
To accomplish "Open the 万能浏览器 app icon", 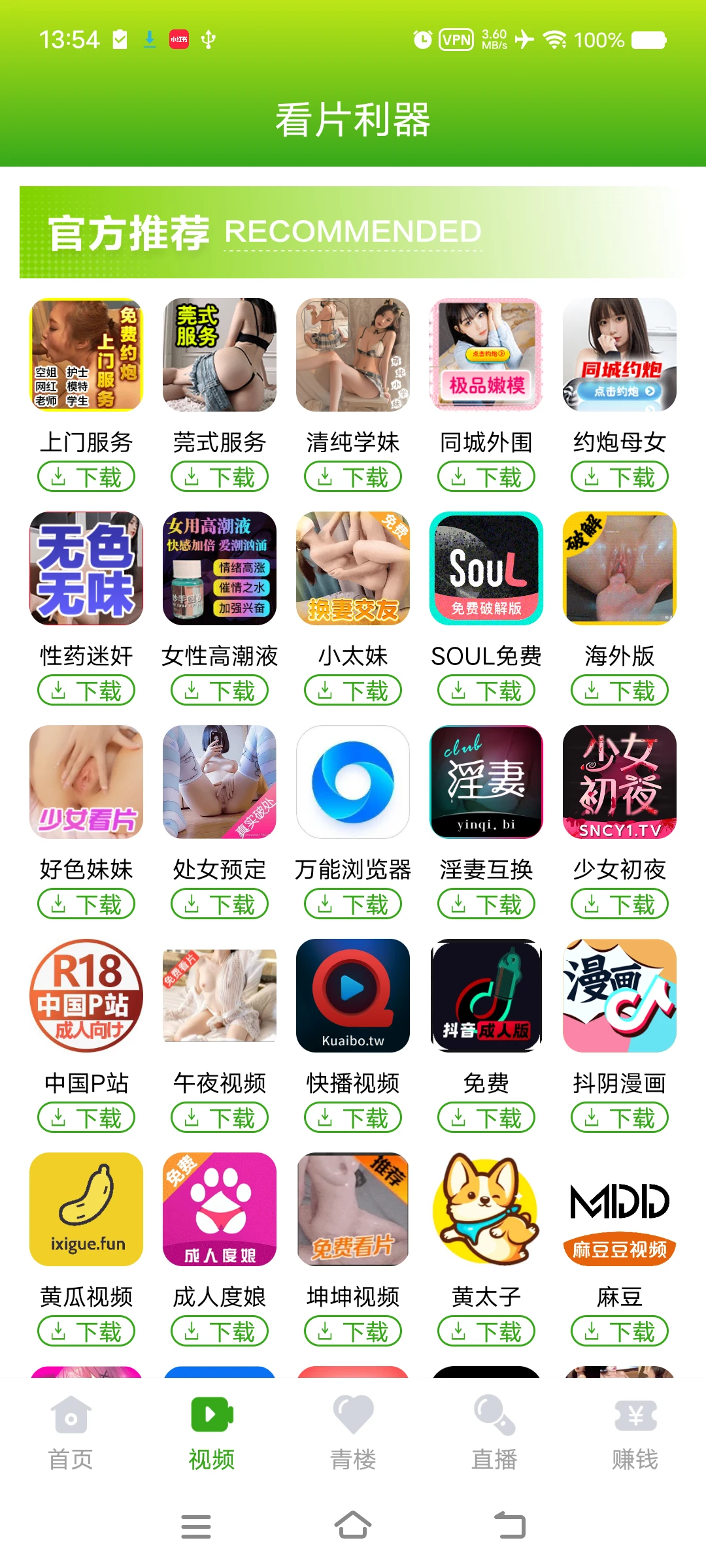I will (353, 782).
